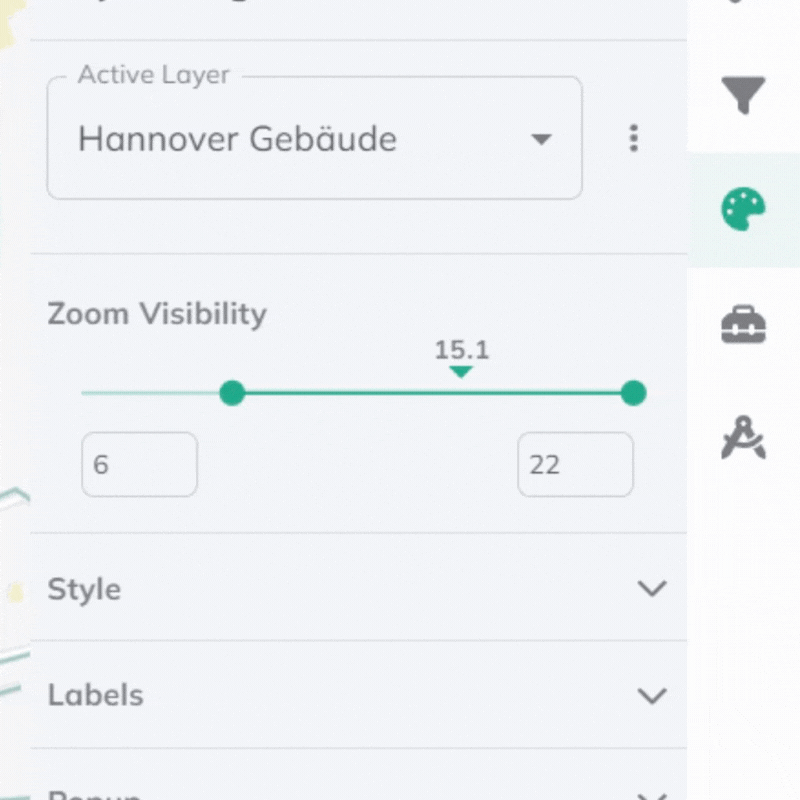Open the toolbox panel
Screen dimensions: 800x800
pos(743,325)
